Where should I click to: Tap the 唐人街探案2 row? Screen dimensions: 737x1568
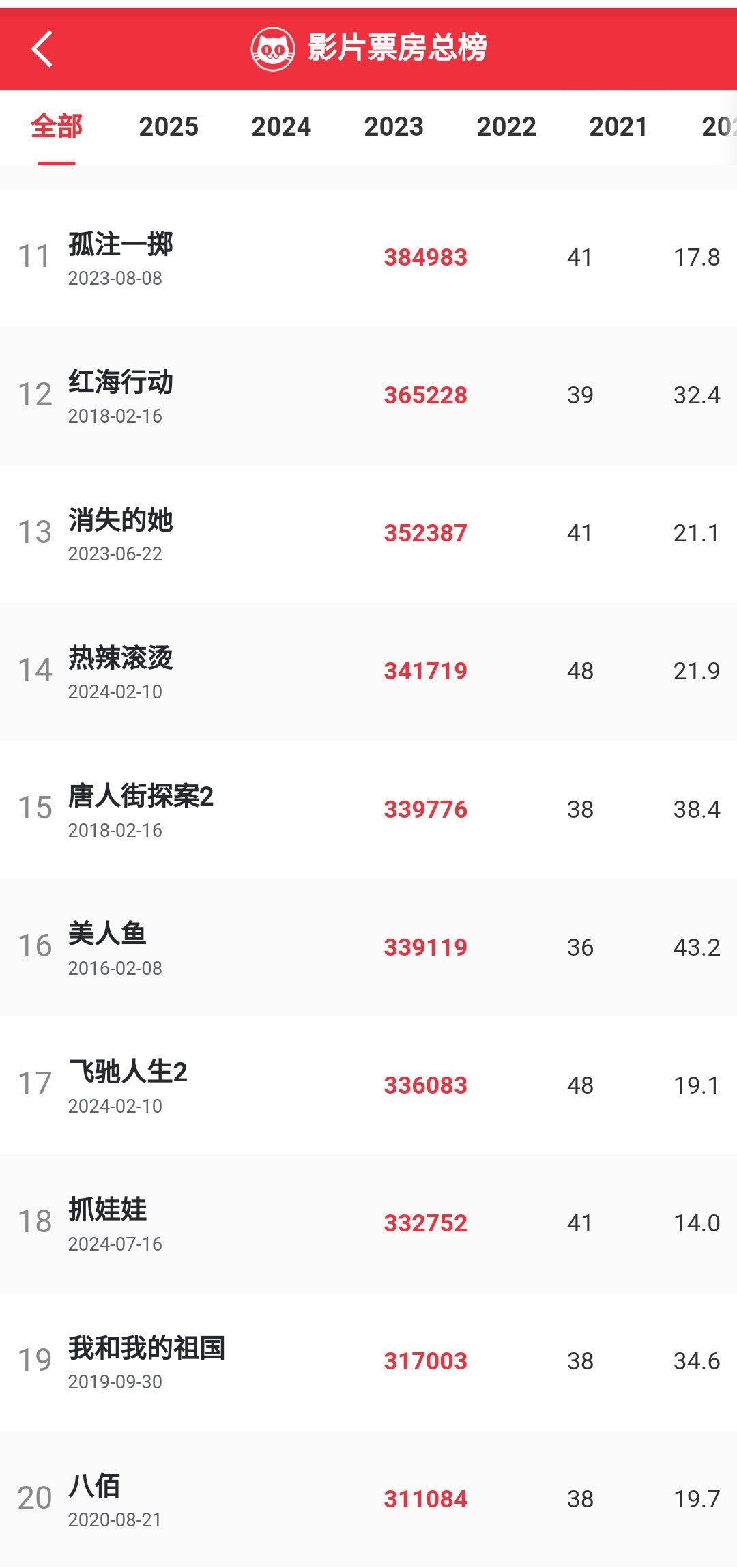click(369, 809)
